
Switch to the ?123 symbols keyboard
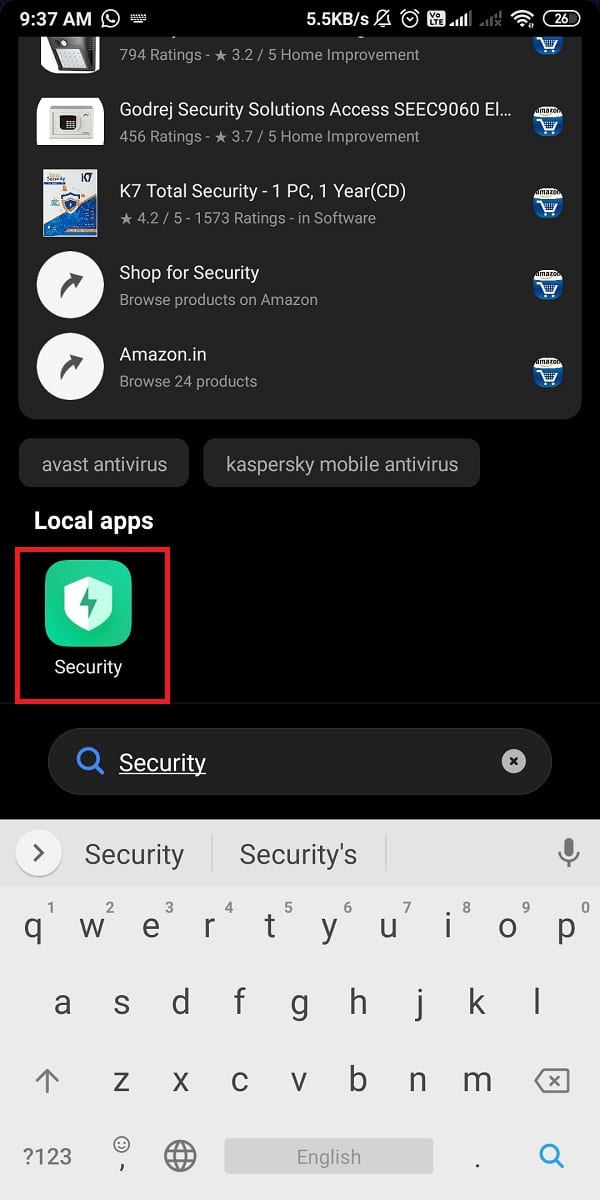point(47,1157)
